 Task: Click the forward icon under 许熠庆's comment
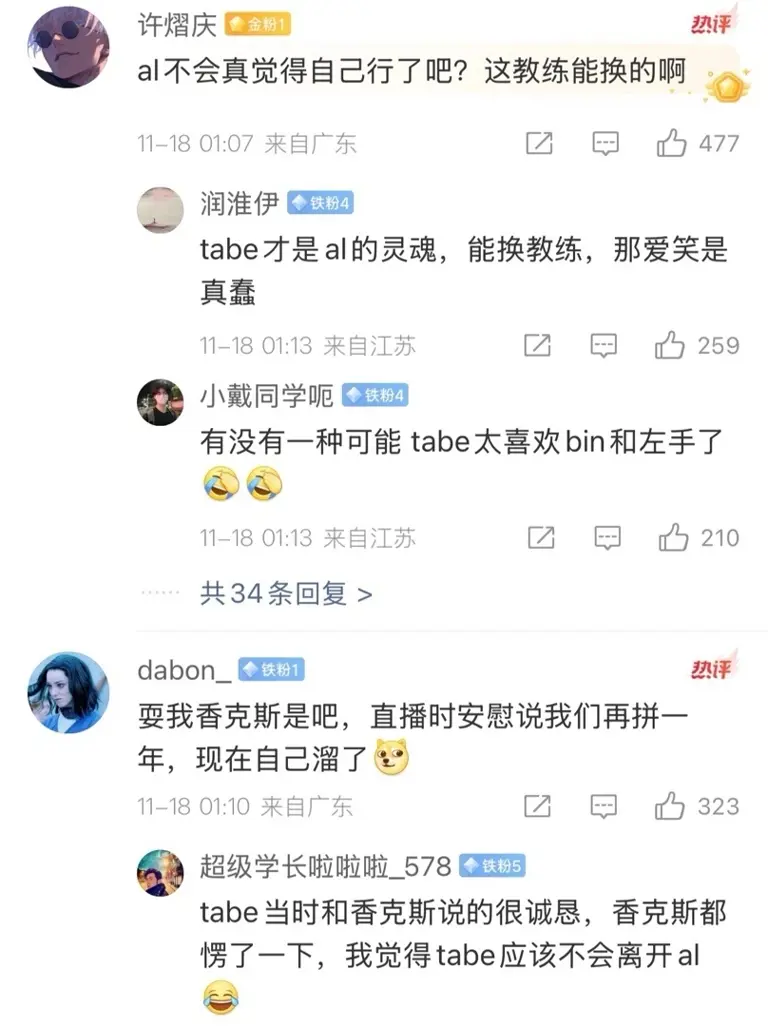pyautogui.click(x=539, y=143)
